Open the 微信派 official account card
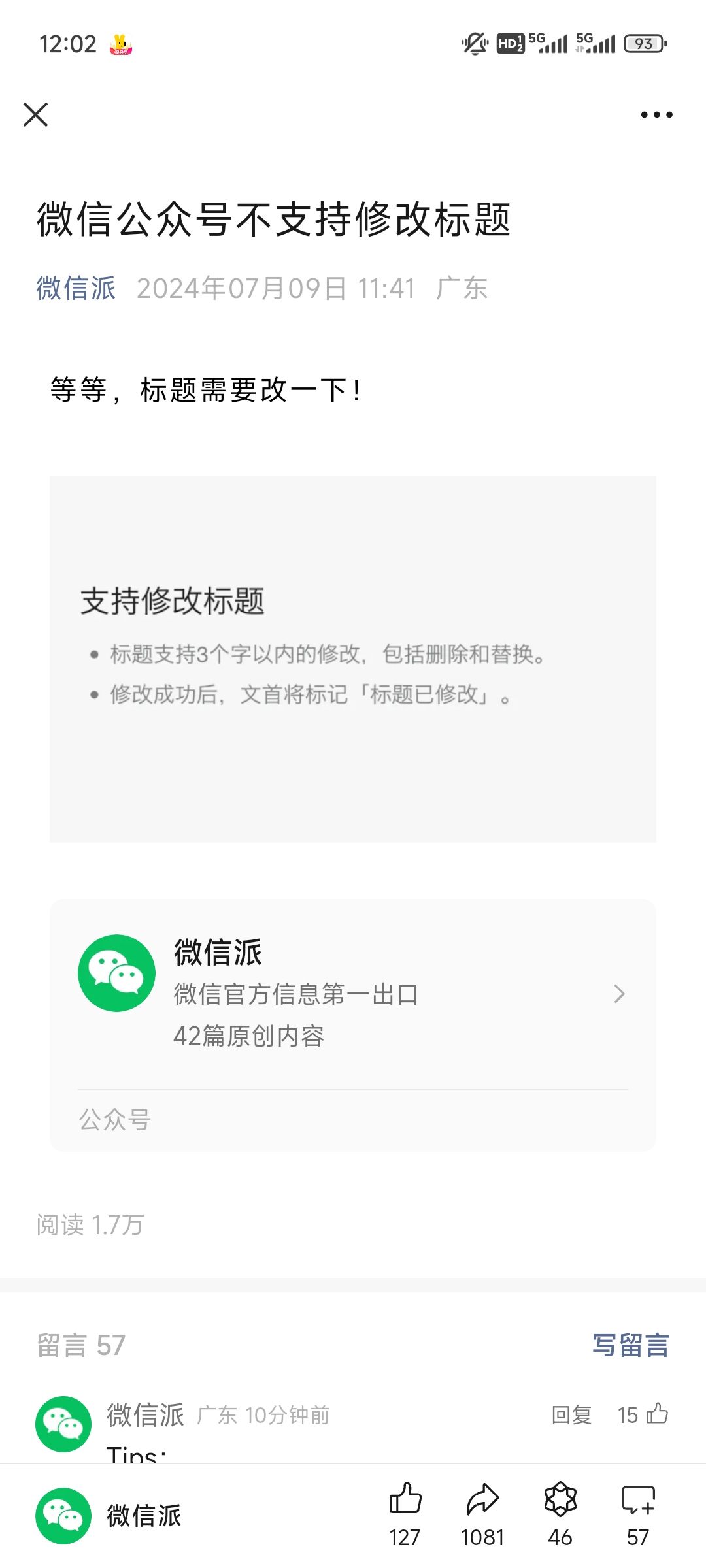Viewport: 706px width, 1568px height. pos(353,1025)
